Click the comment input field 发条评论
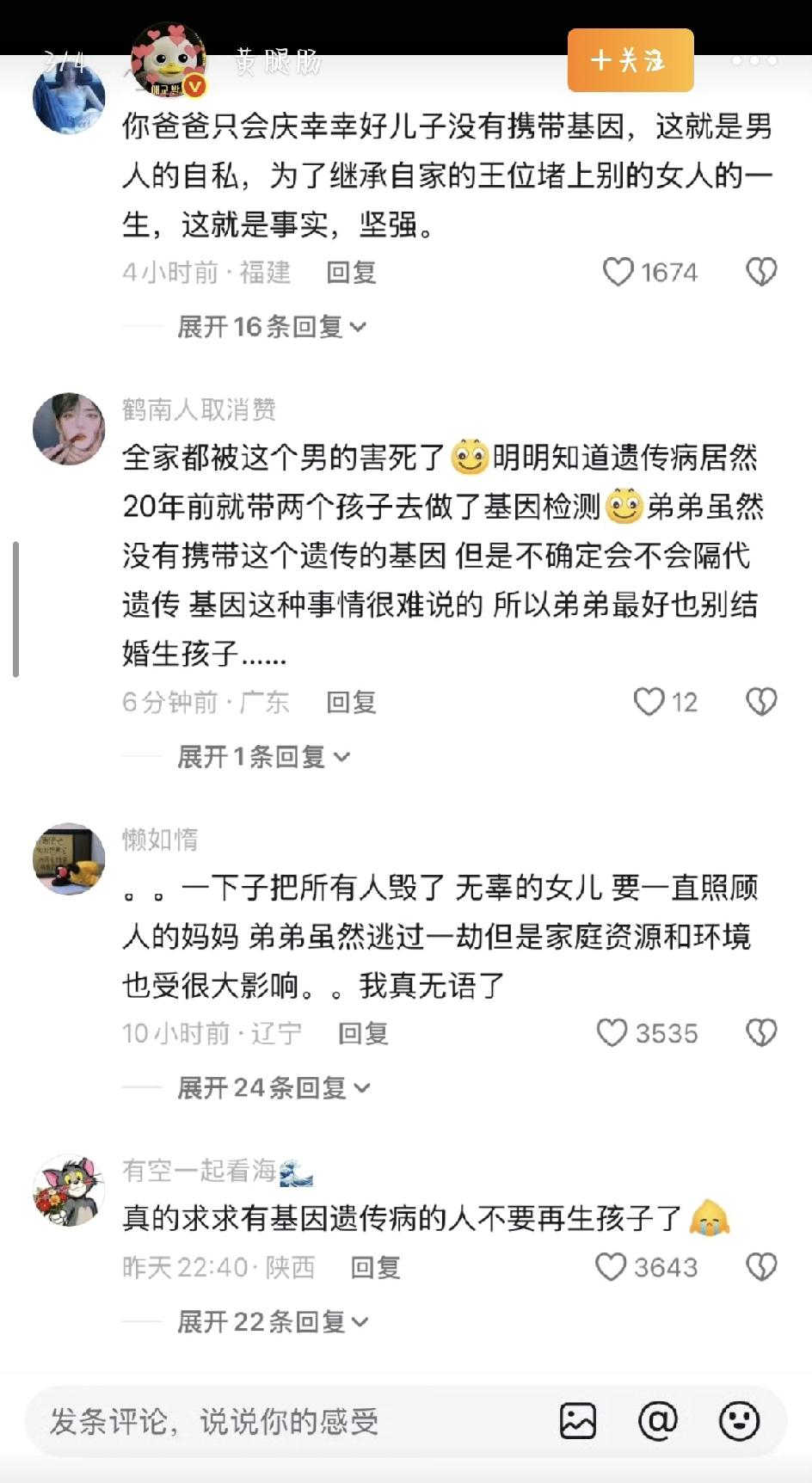 [x=215, y=1421]
